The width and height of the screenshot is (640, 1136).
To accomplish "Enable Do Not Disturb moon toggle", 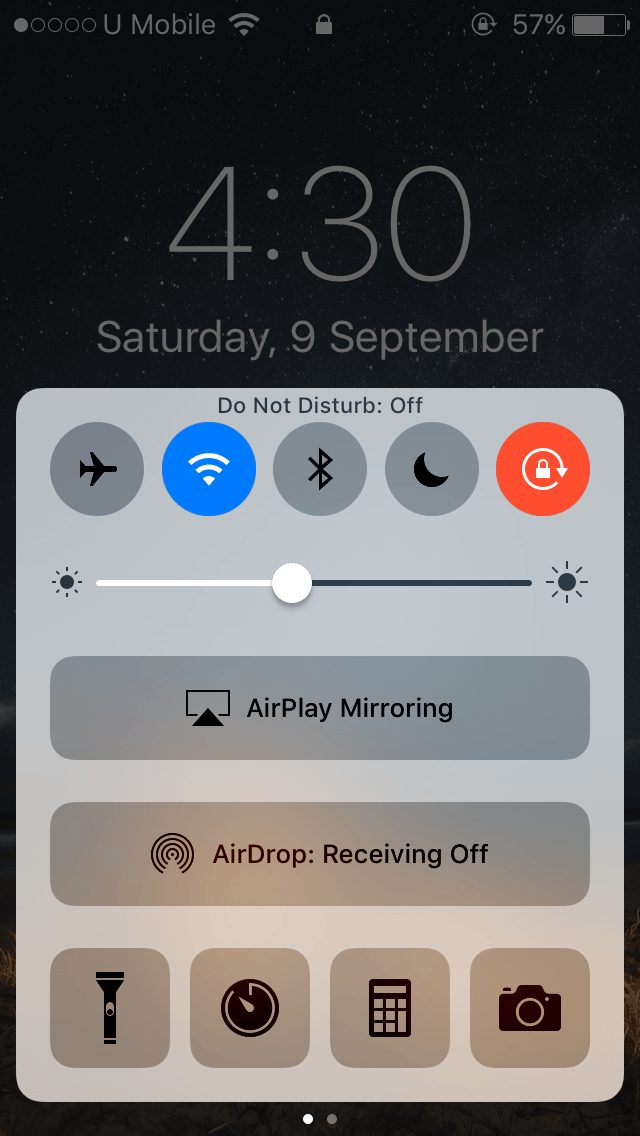I will click(432, 469).
